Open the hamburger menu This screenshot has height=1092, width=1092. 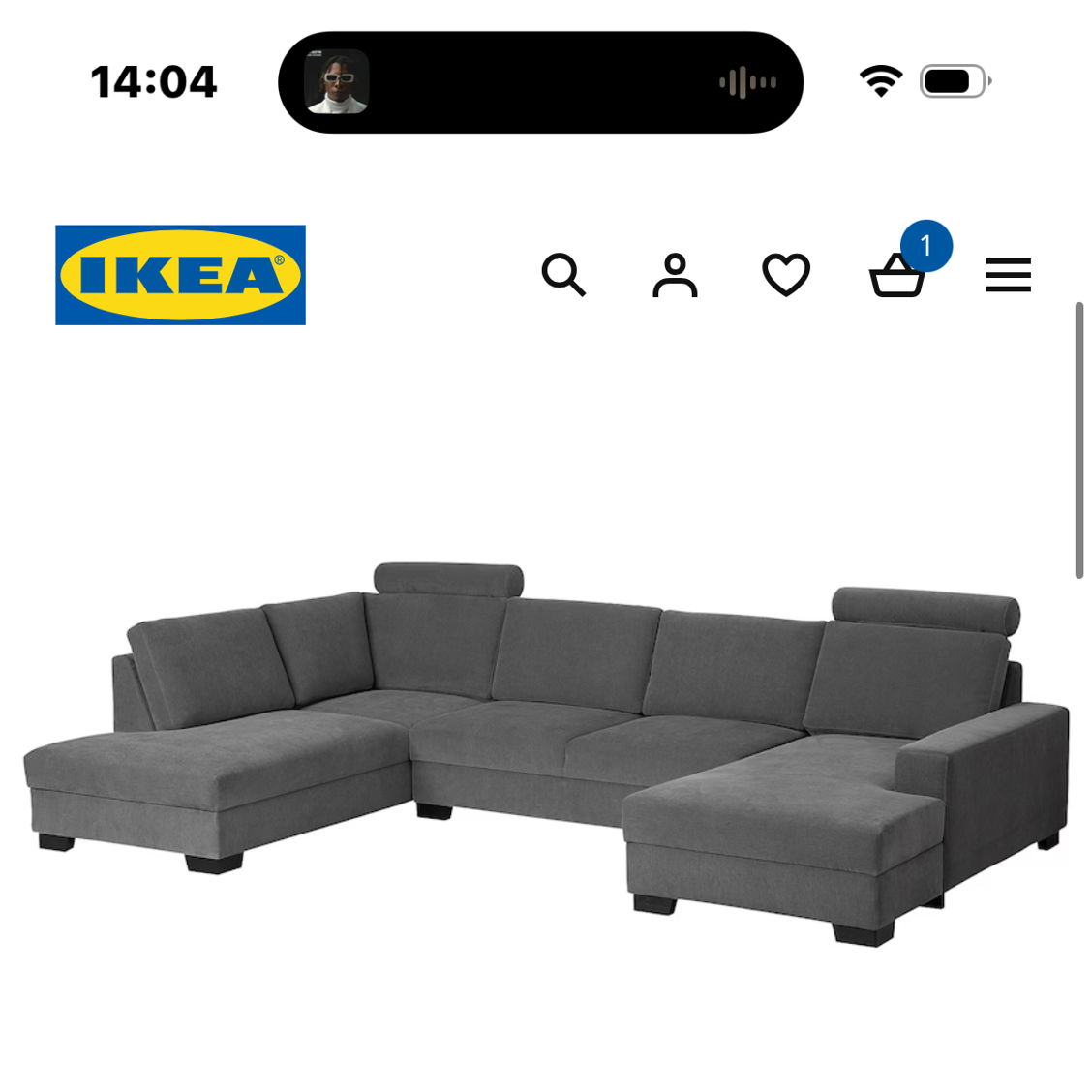pyautogui.click(x=1008, y=275)
